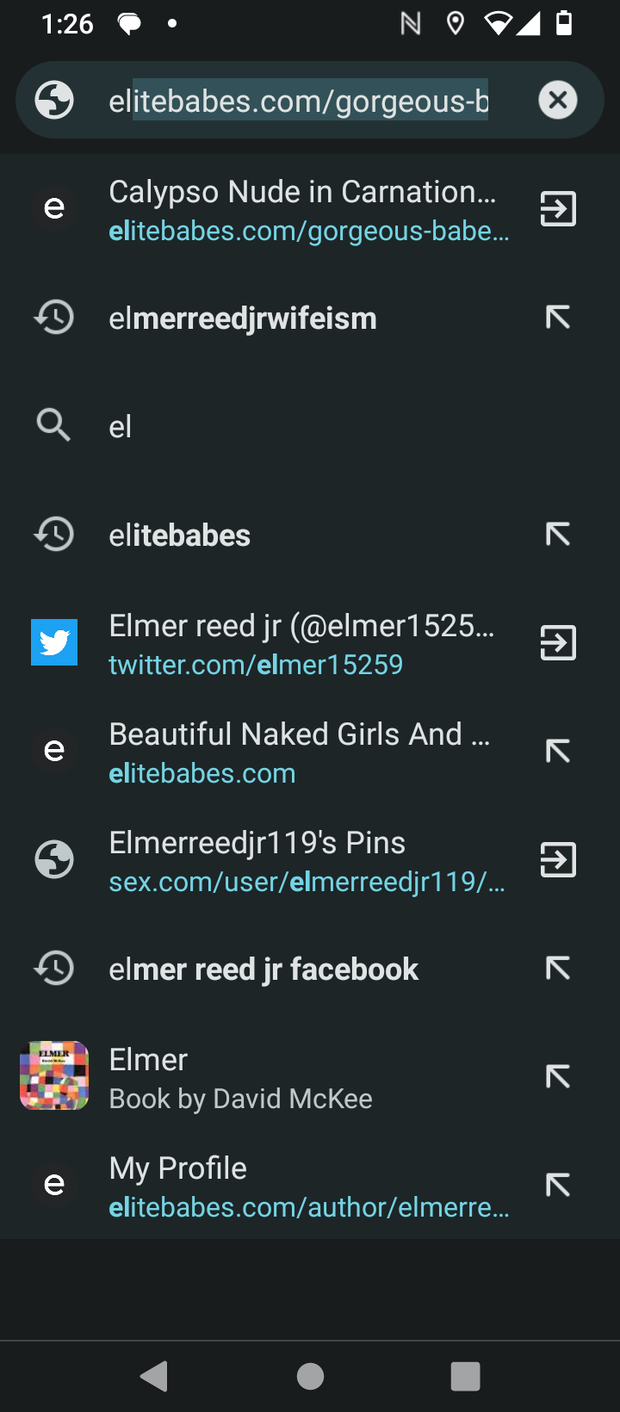Switch to the tab for the Calypso suggestion
620x1412 pixels.
click(557, 209)
